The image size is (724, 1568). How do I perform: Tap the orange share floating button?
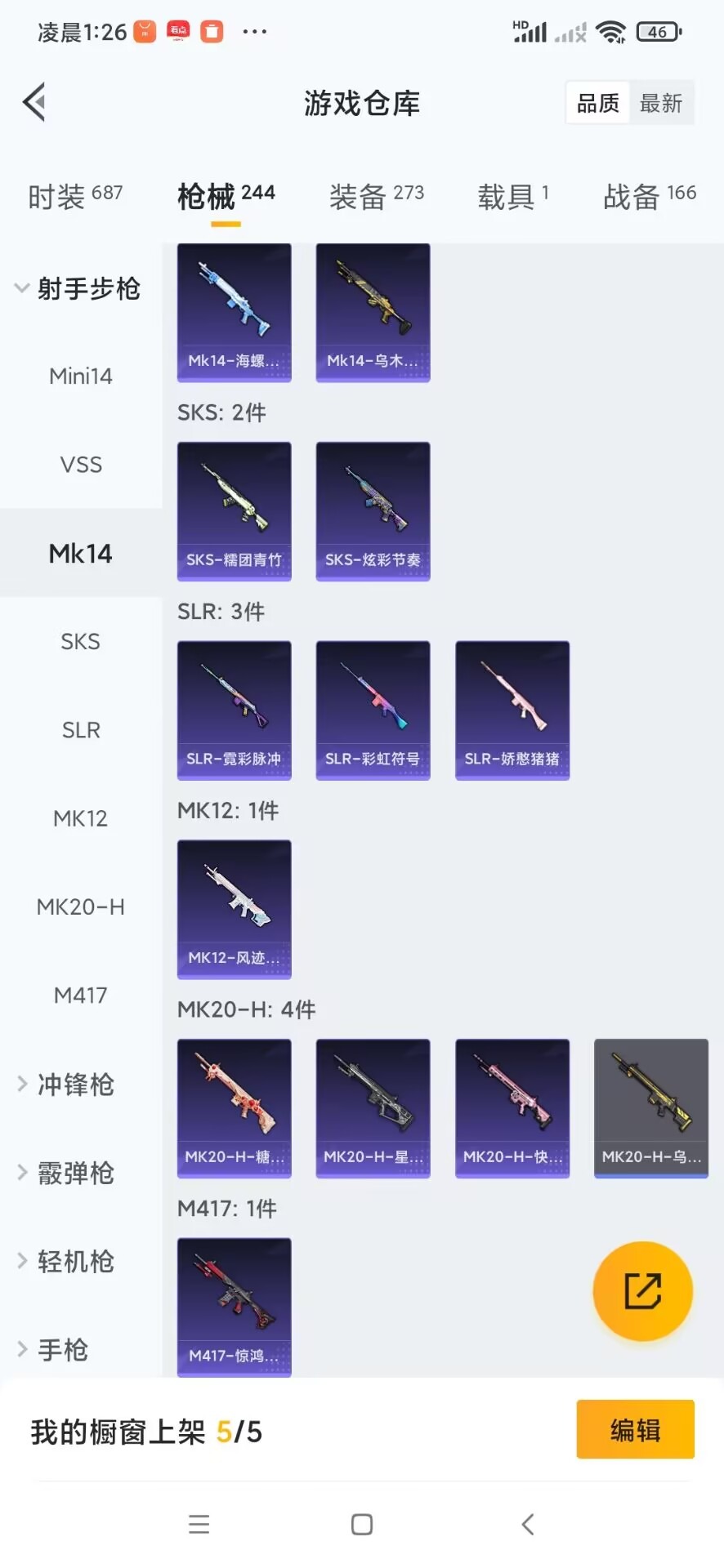pos(642,1291)
